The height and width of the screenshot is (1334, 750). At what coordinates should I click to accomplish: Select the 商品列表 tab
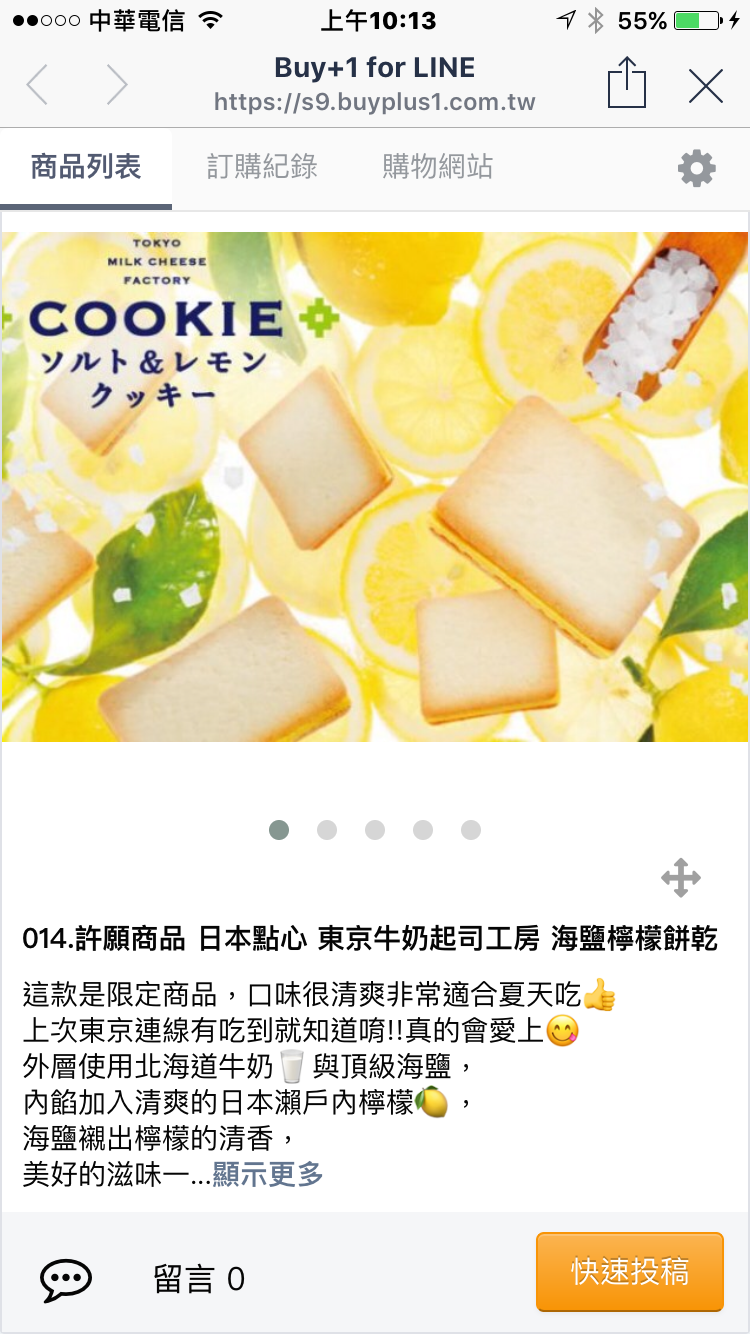(x=86, y=167)
